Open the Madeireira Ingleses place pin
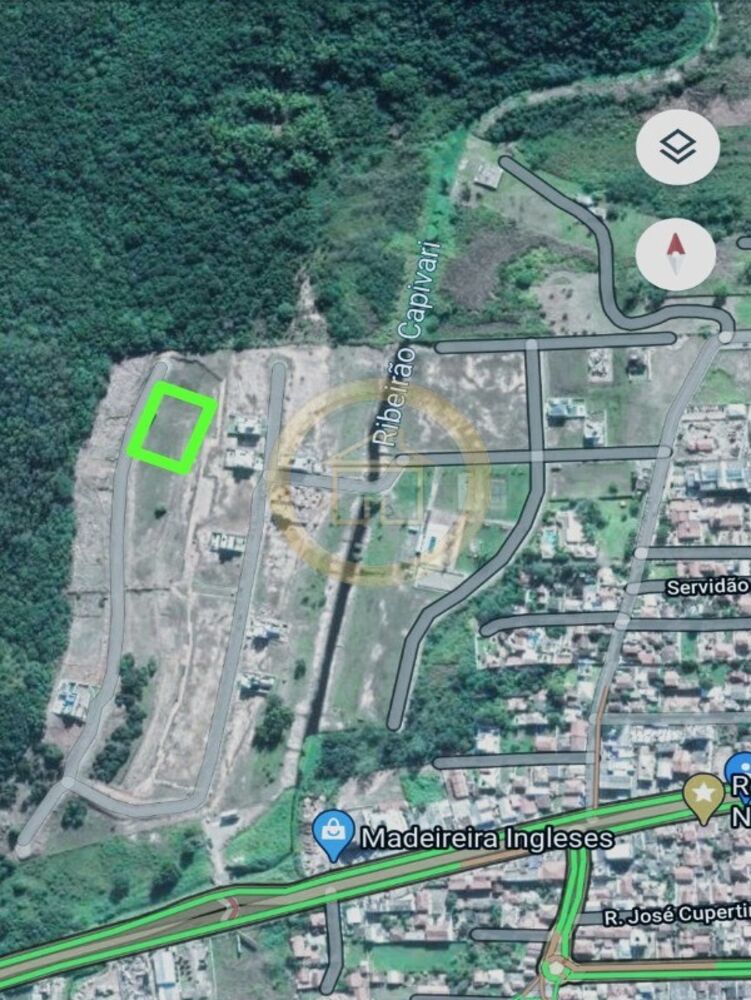This screenshot has width=751, height=1000. pyautogui.click(x=331, y=833)
